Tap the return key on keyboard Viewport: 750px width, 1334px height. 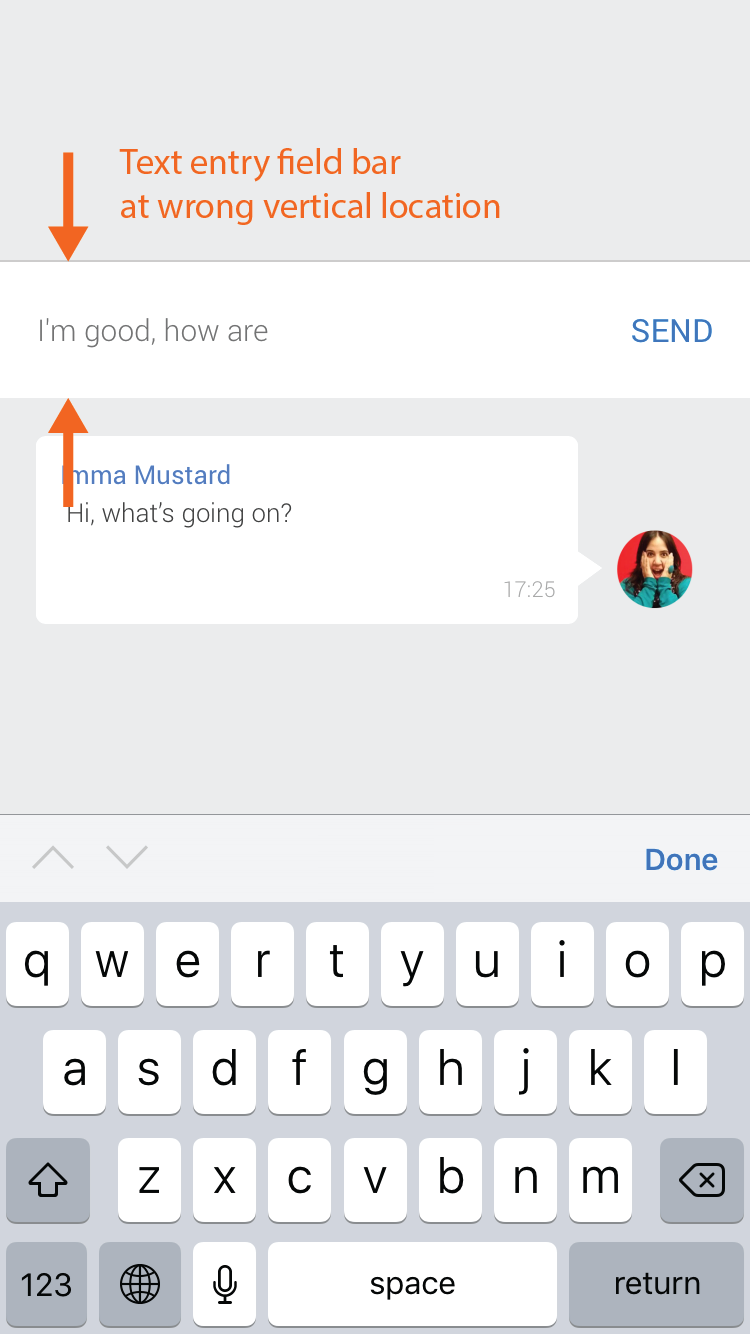(656, 1284)
